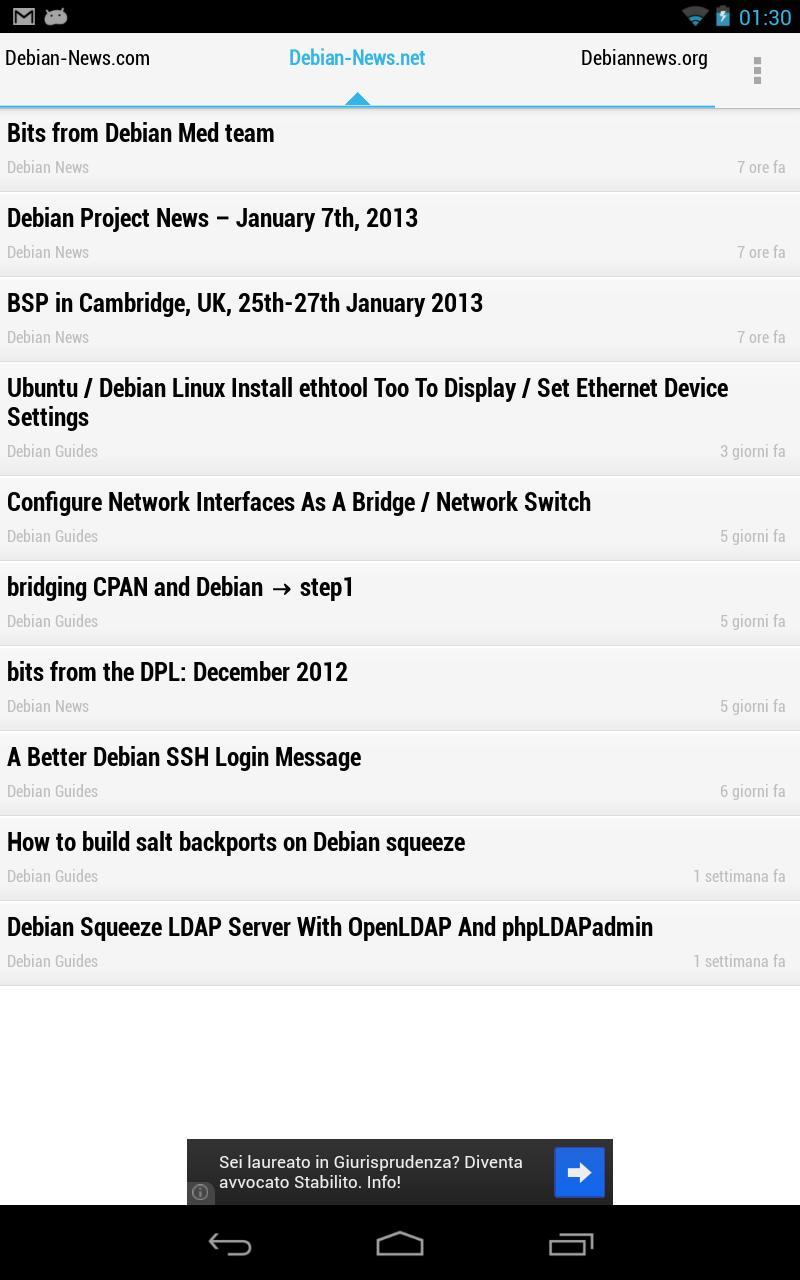Image resolution: width=800 pixels, height=1280 pixels.
Task: Read 'bridging CPAN and Debian → step1'
Action: coord(400,602)
